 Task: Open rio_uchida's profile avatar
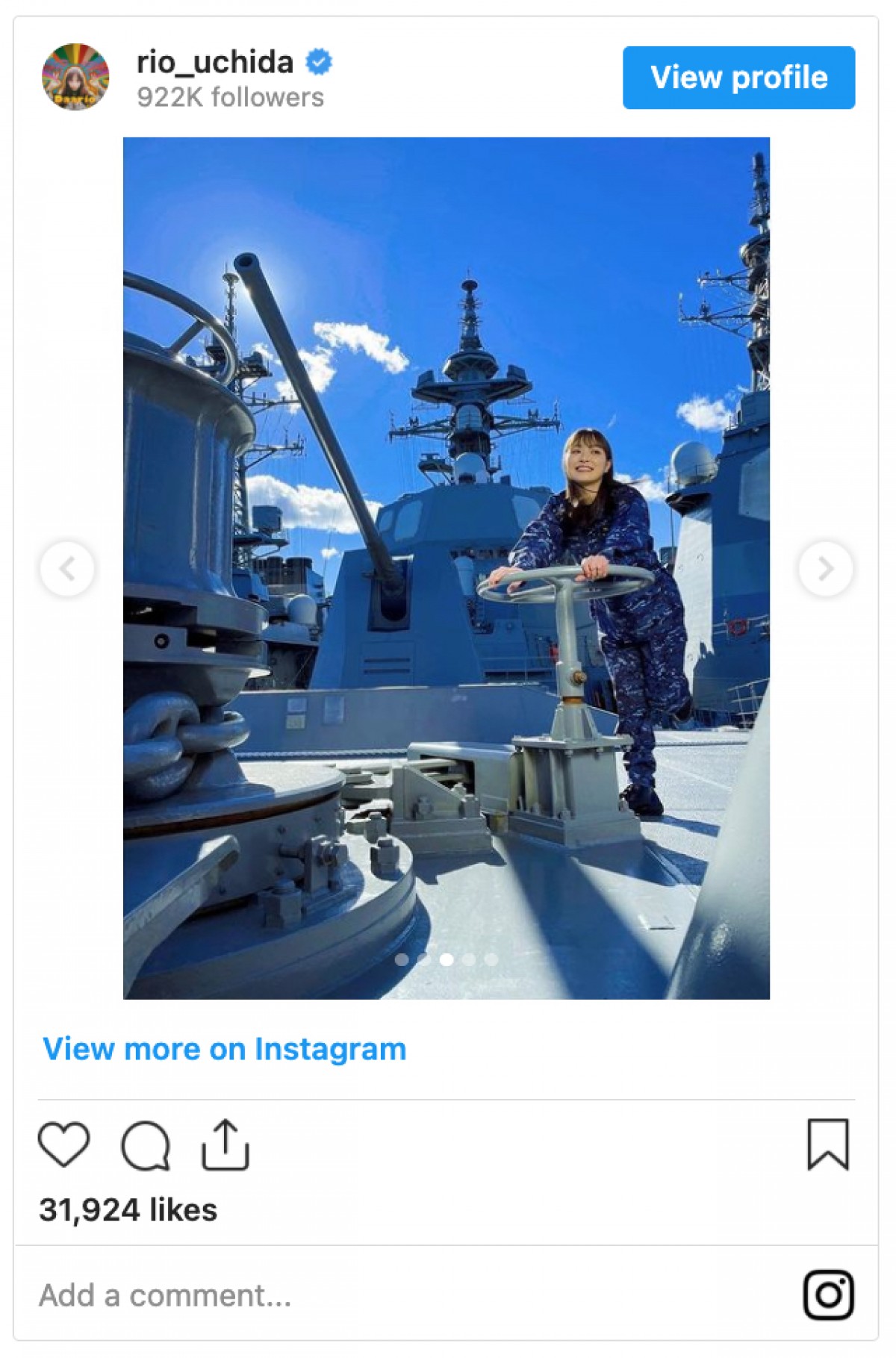[x=75, y=77]
